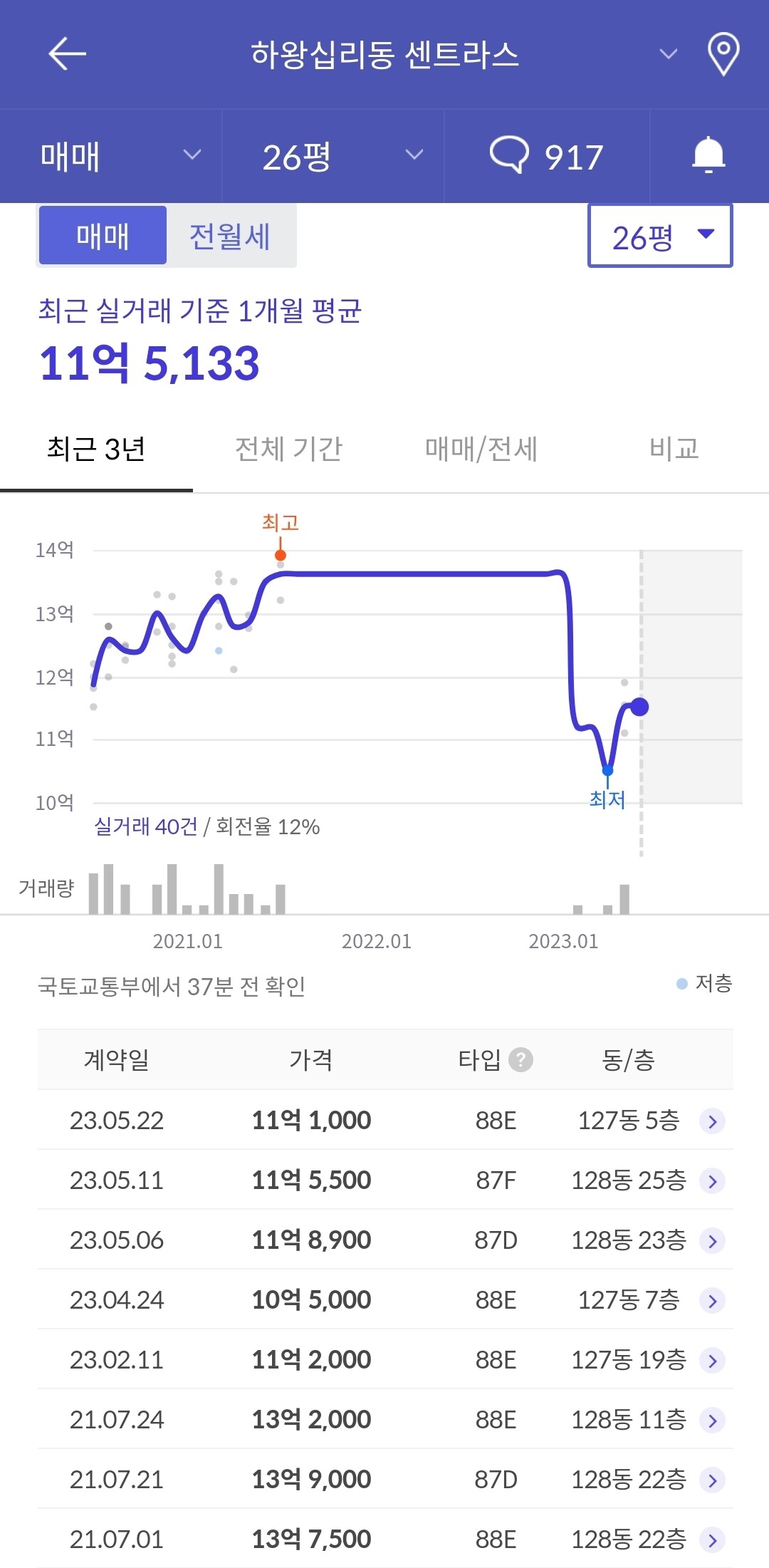Click the latest blue data point on chart
This screenshot has width=769, height=1568.
coord(639,705)
